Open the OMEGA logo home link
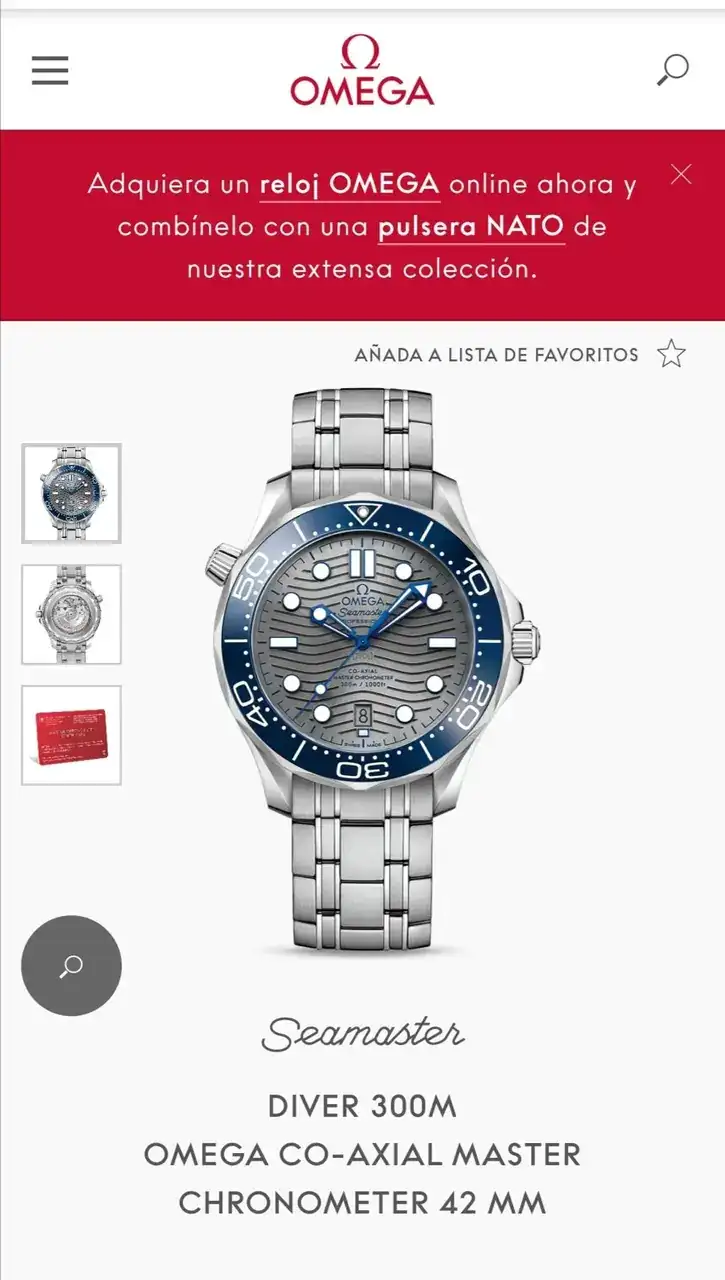725x1280 pixels. click(362, 71)
